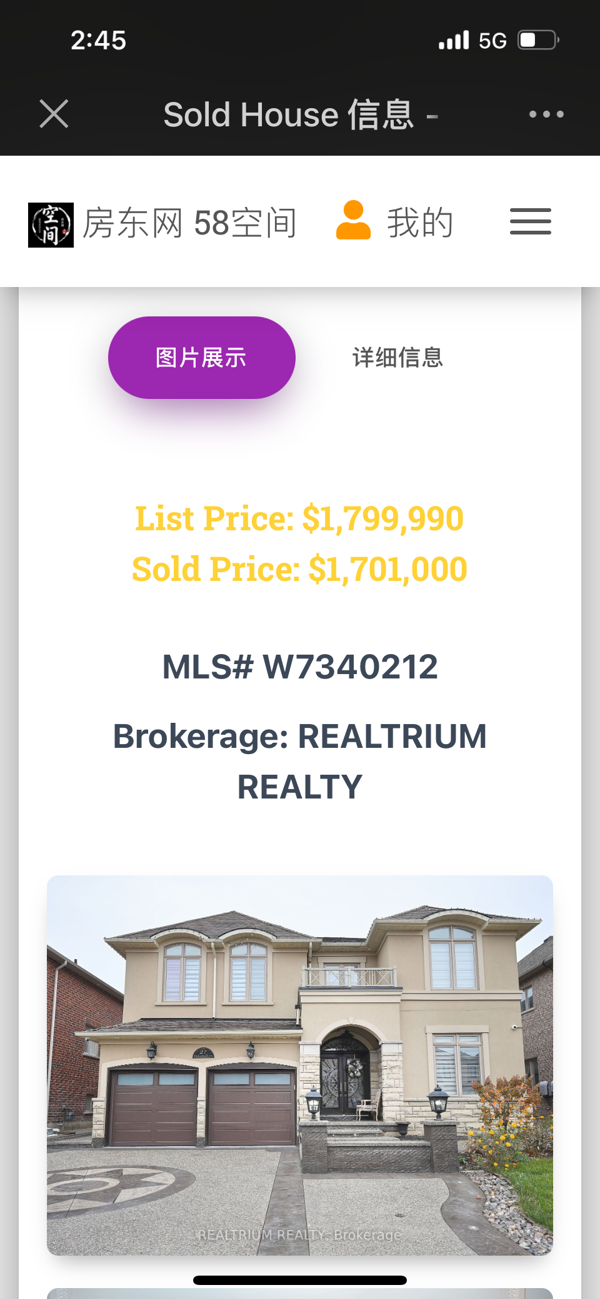Close the Sold House web page
Screen dimensions: 600x1299
(54, 114)
